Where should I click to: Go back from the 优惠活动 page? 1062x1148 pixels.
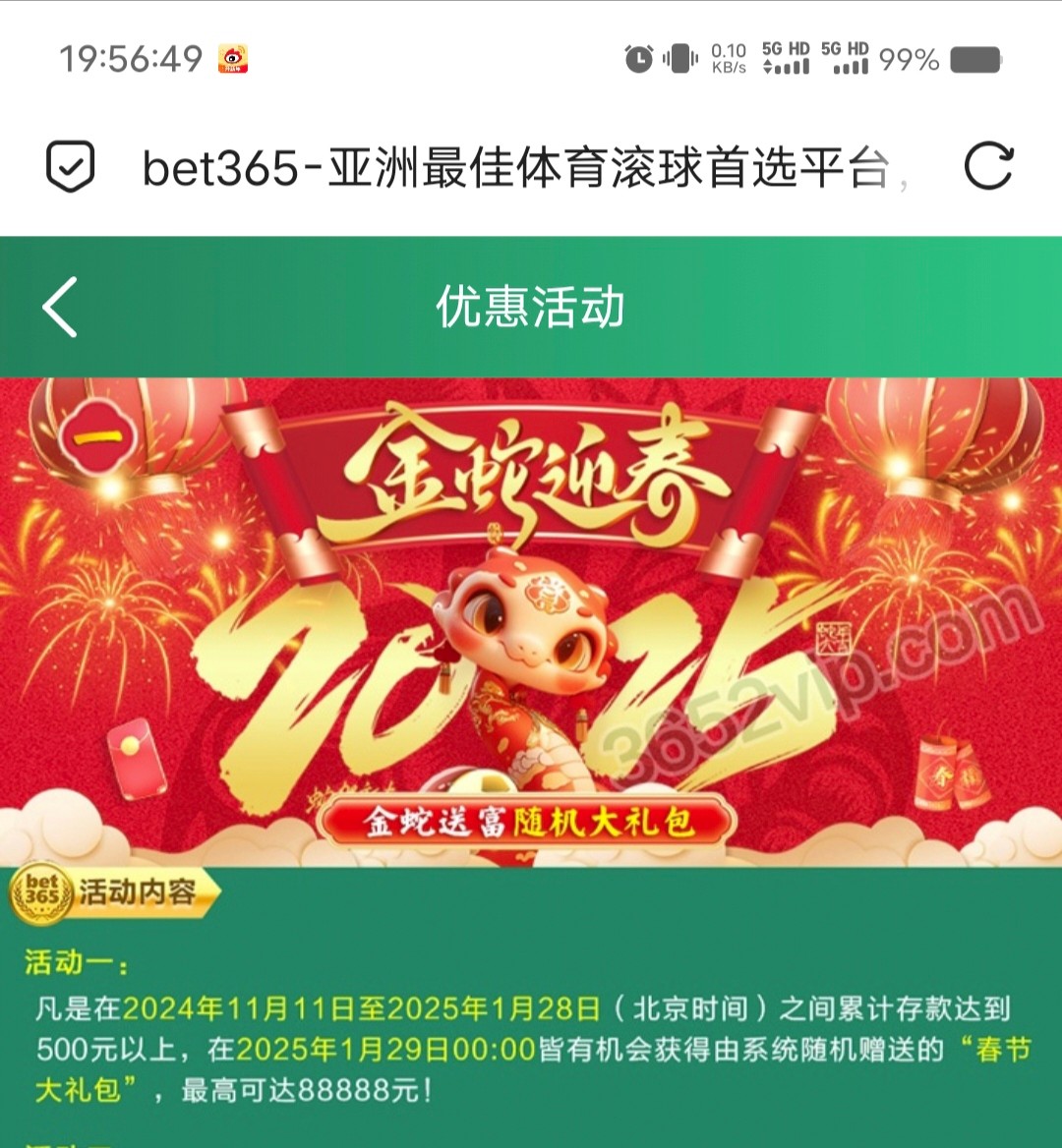point(60,307)
